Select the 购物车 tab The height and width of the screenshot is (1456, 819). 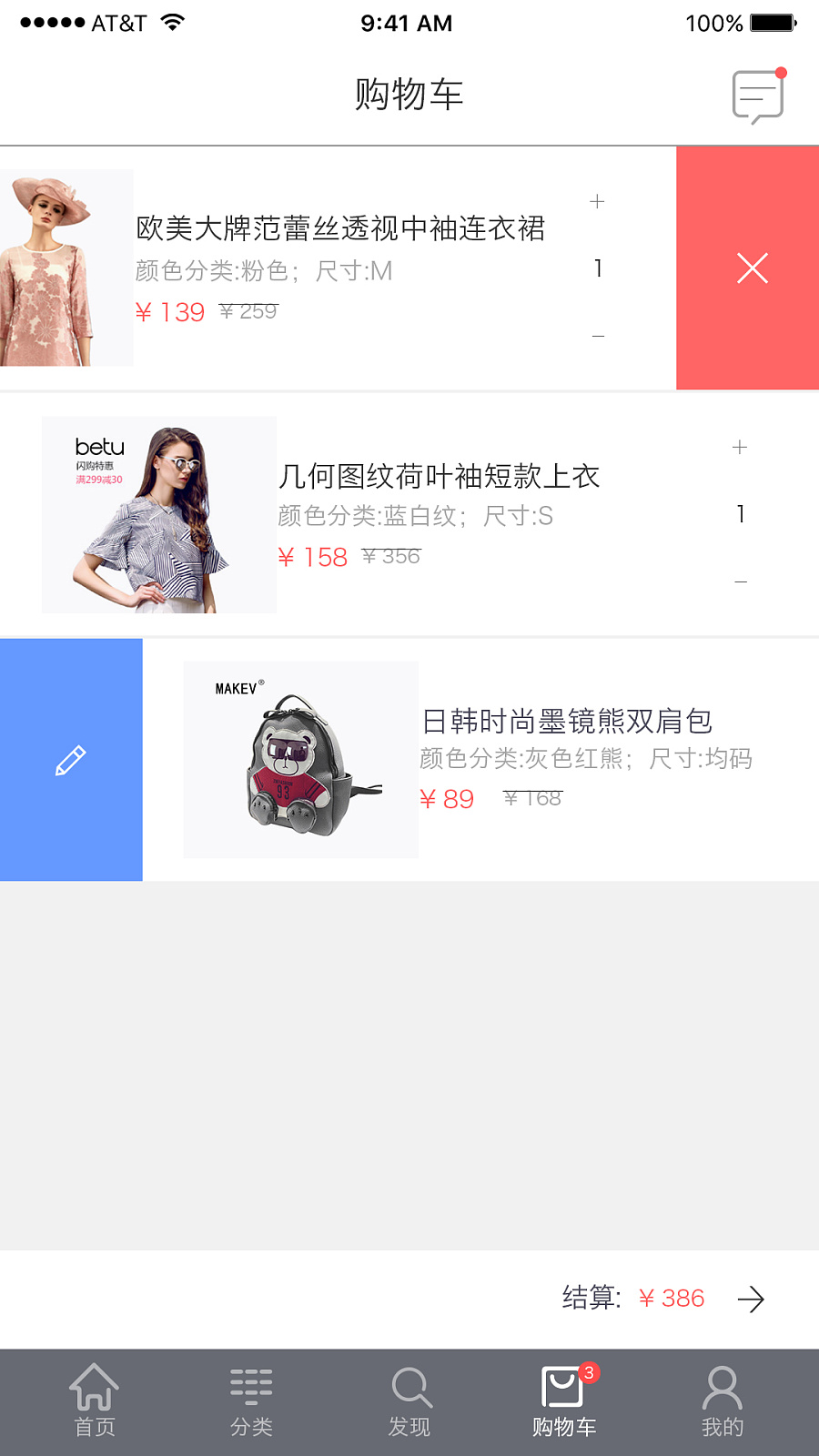click(x=564, y=1401)
